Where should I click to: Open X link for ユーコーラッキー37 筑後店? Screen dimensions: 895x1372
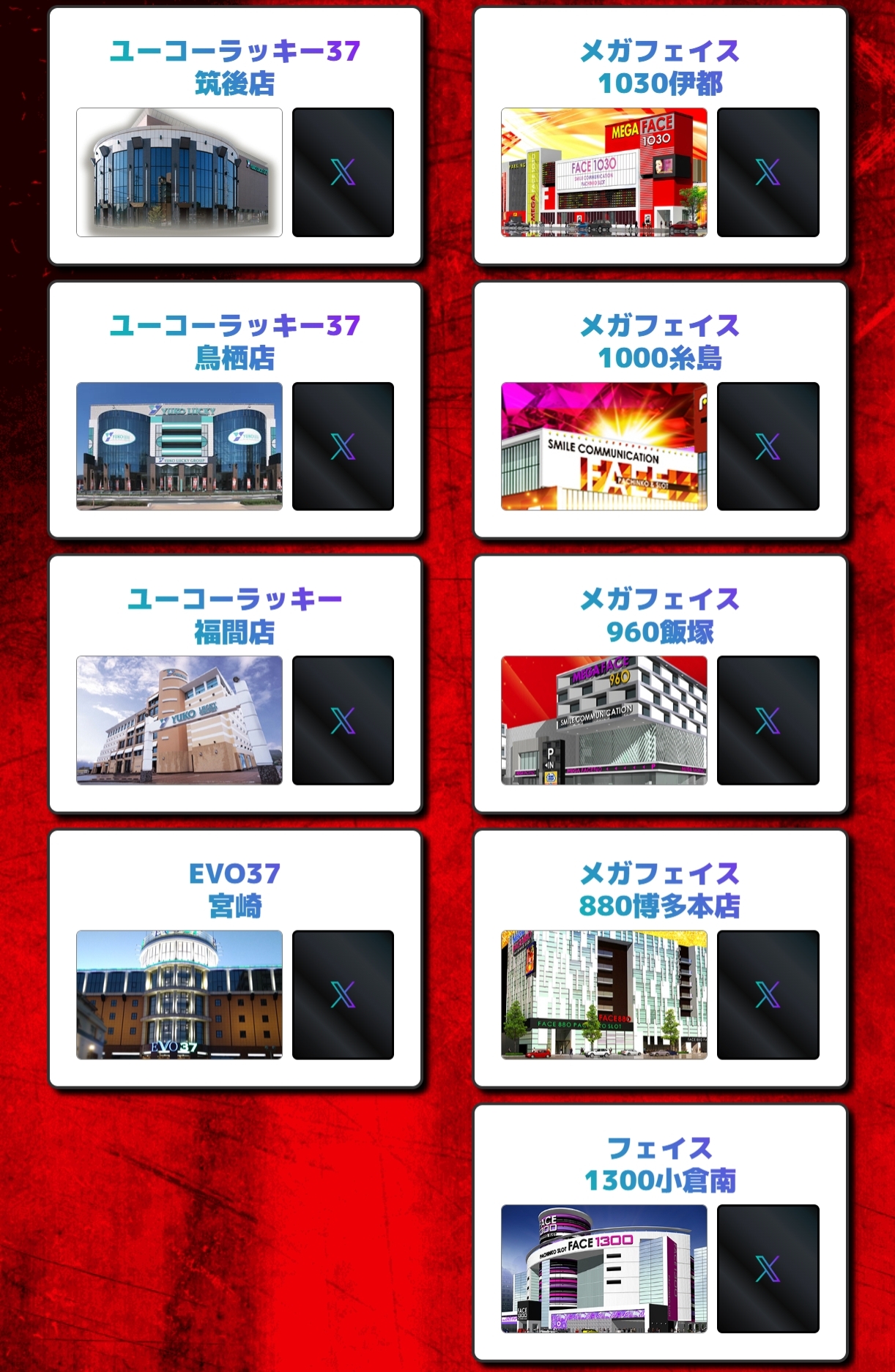click(343, 172)
